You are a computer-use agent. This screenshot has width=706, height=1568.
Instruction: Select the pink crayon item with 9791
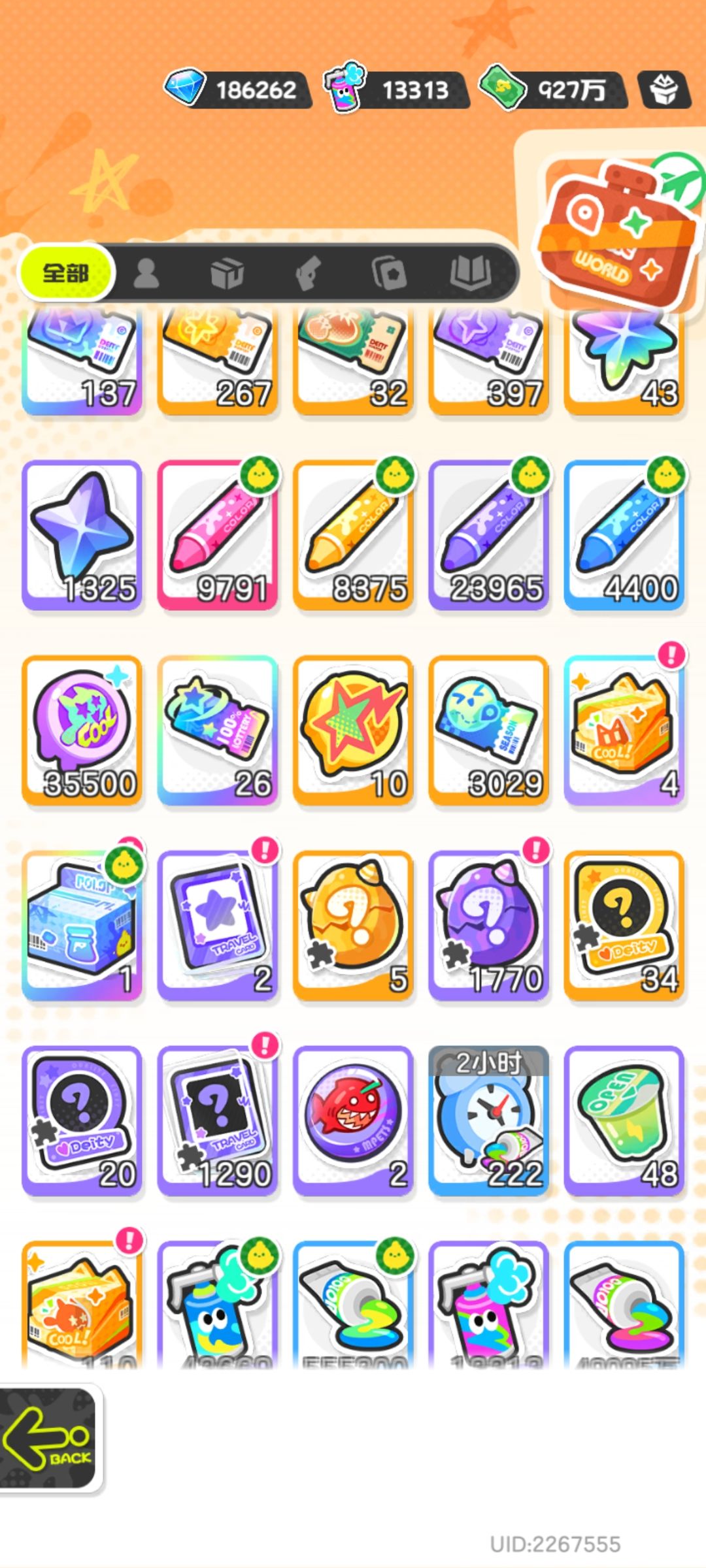[218, 534]
